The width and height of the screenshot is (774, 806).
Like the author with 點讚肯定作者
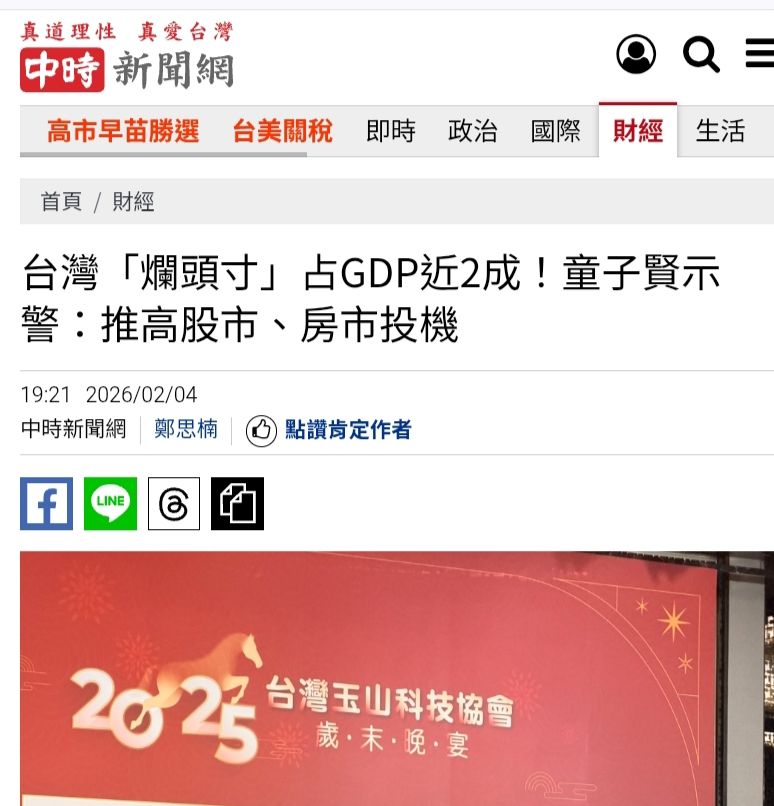328,430
